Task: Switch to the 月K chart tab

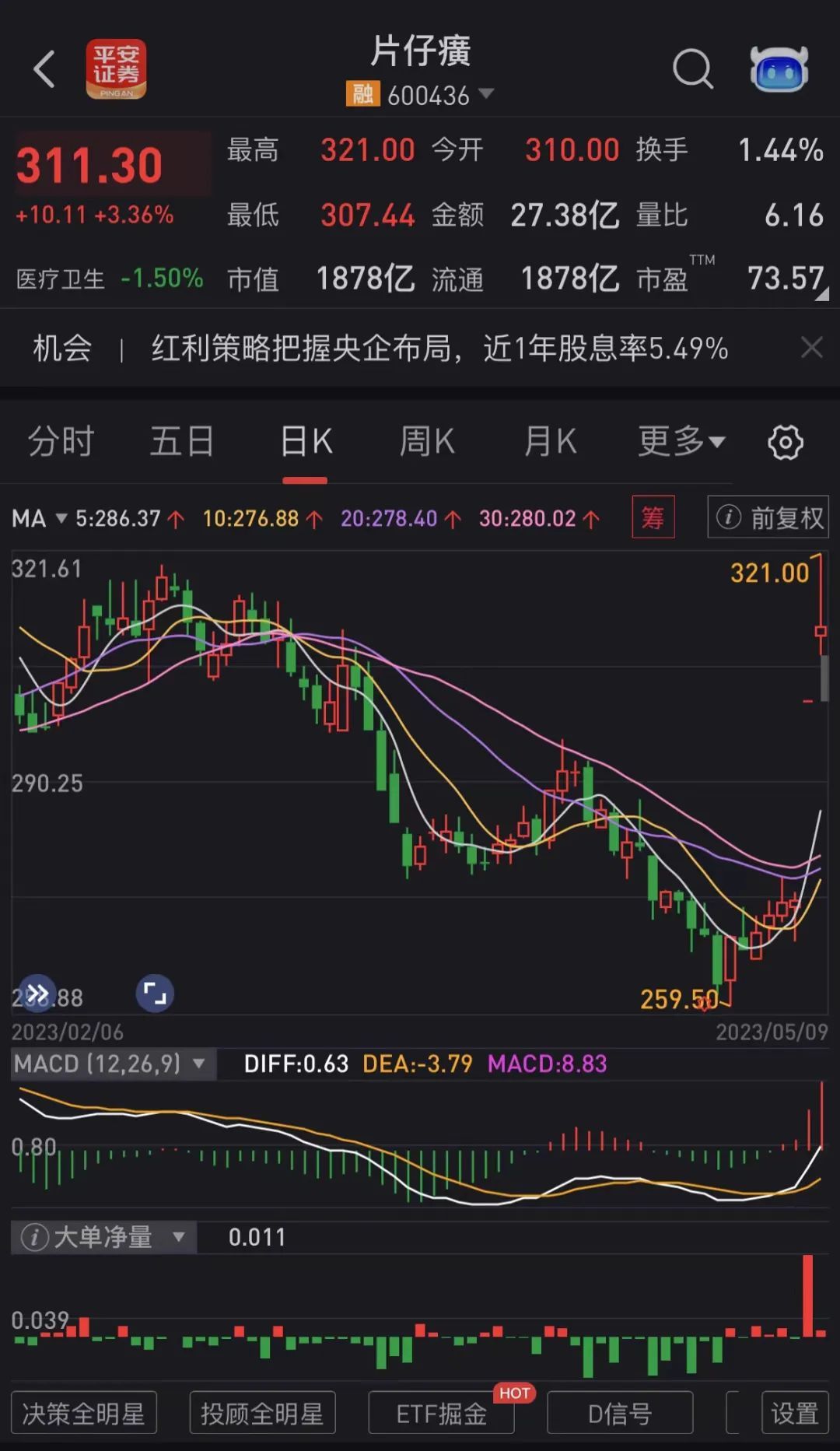Action: pos(549,442)
